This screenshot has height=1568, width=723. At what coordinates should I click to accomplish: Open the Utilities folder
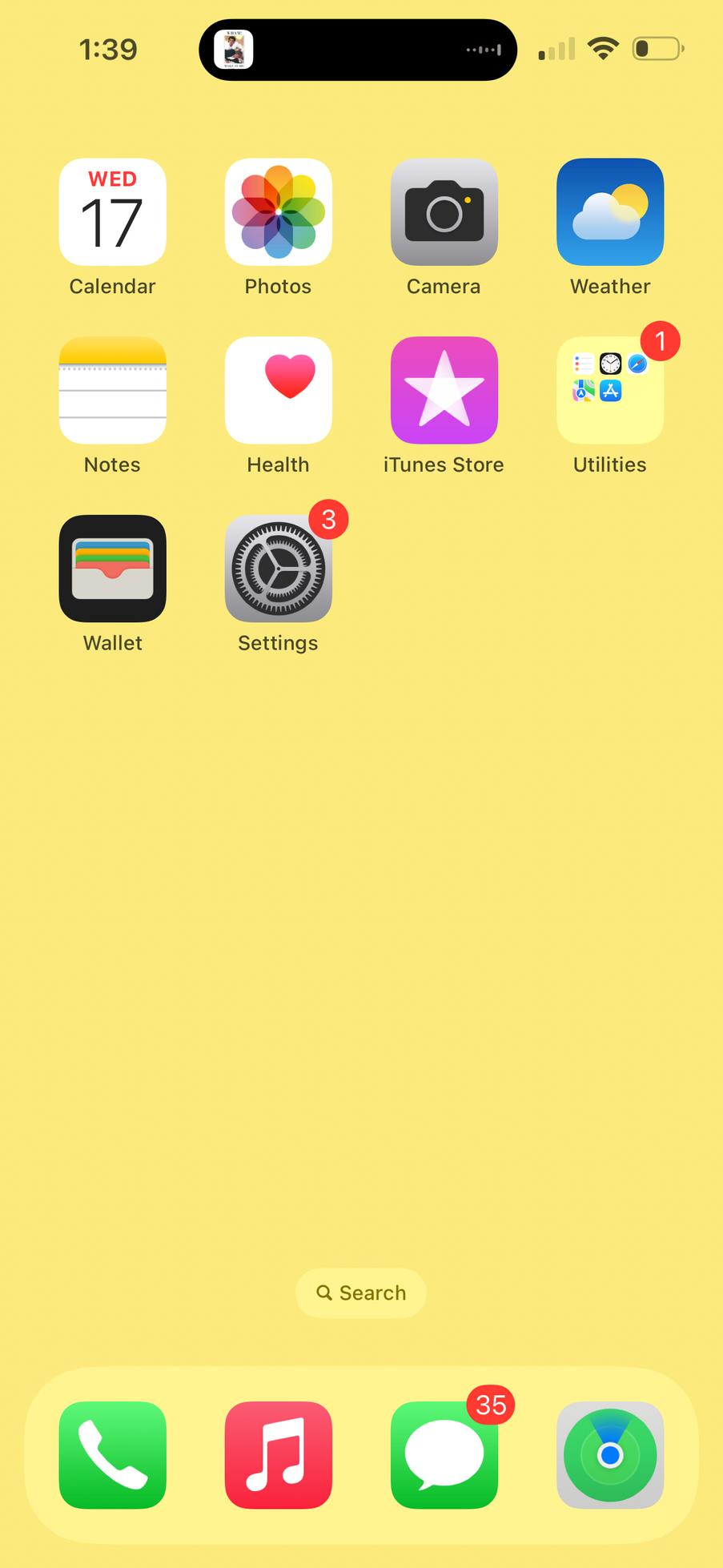[x=609, y=391]
